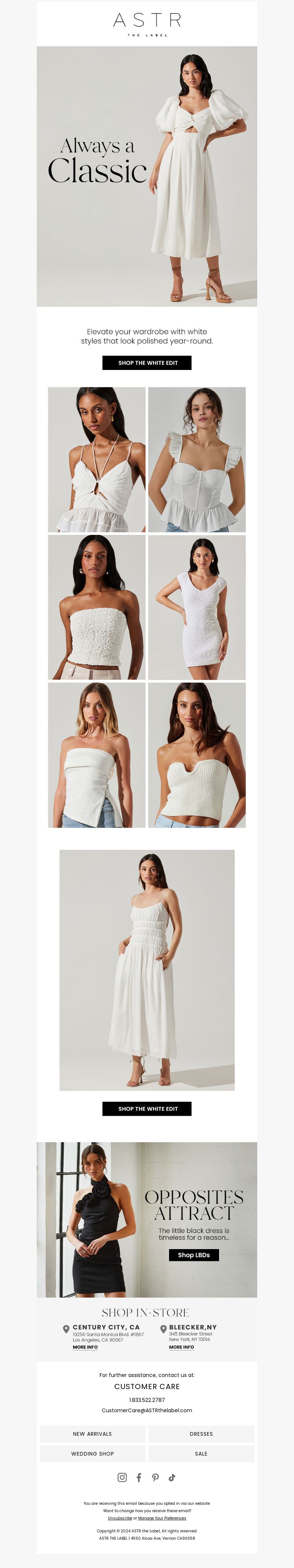Screen dimensions: 294x1568
Task: Browse the New Arrivals category
Action: [93, 1434]
